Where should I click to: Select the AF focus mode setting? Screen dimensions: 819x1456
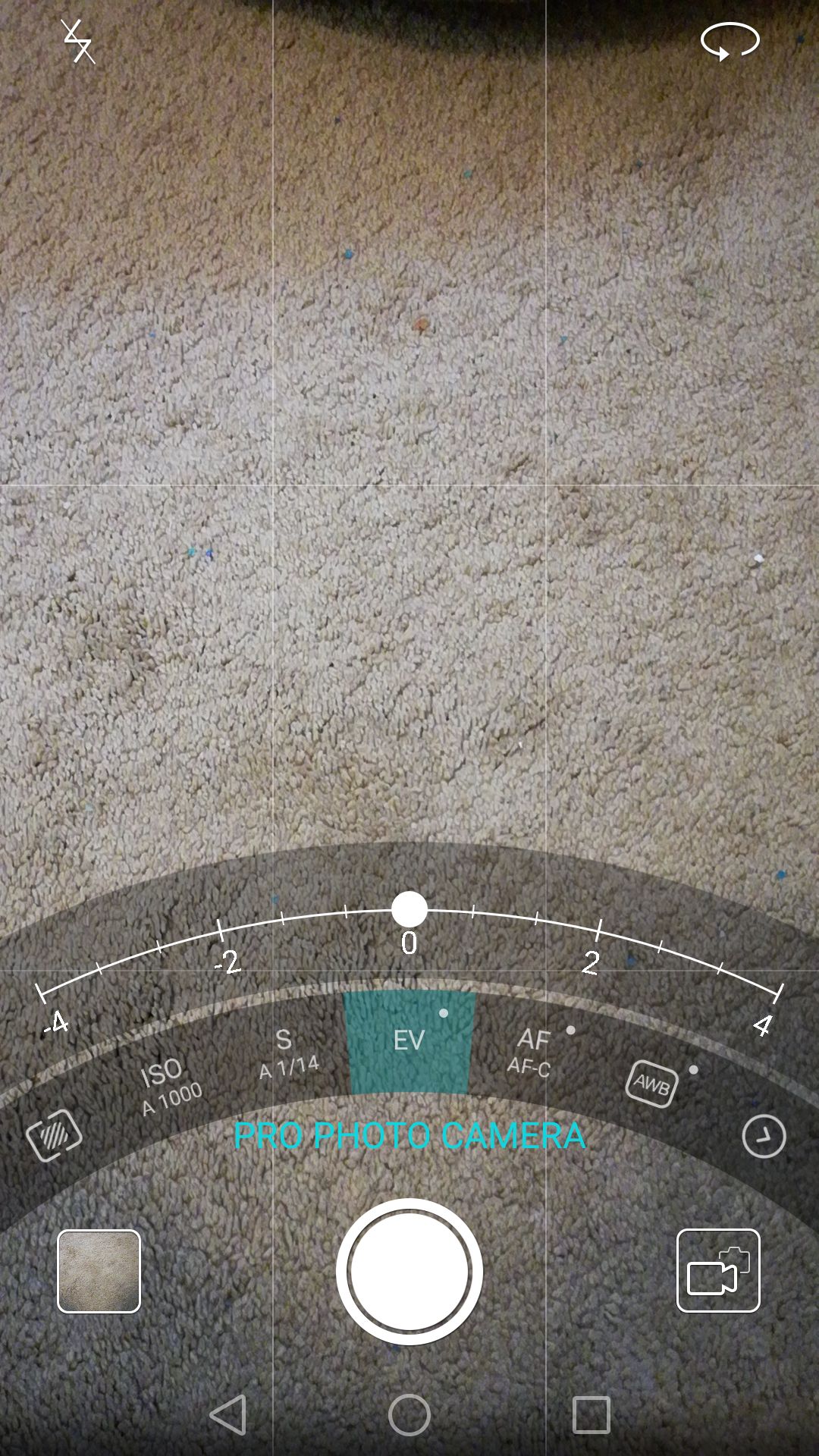[x=531, y=1051]
